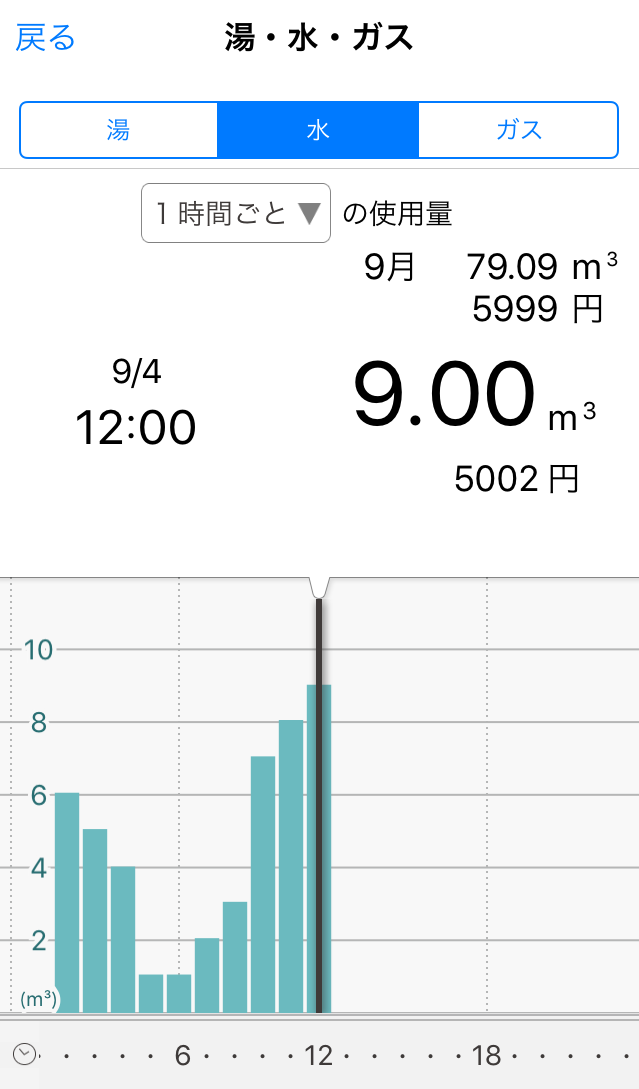Go back with the 戻る button
639x1089 pixels.
(46, 39)
